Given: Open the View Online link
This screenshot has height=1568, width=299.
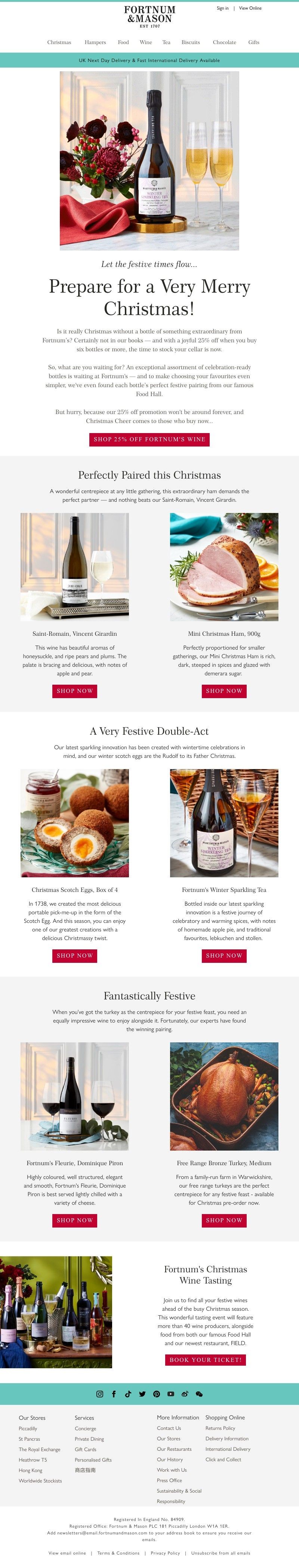Looking at the screenshot, I should click(x=250, y=8).
